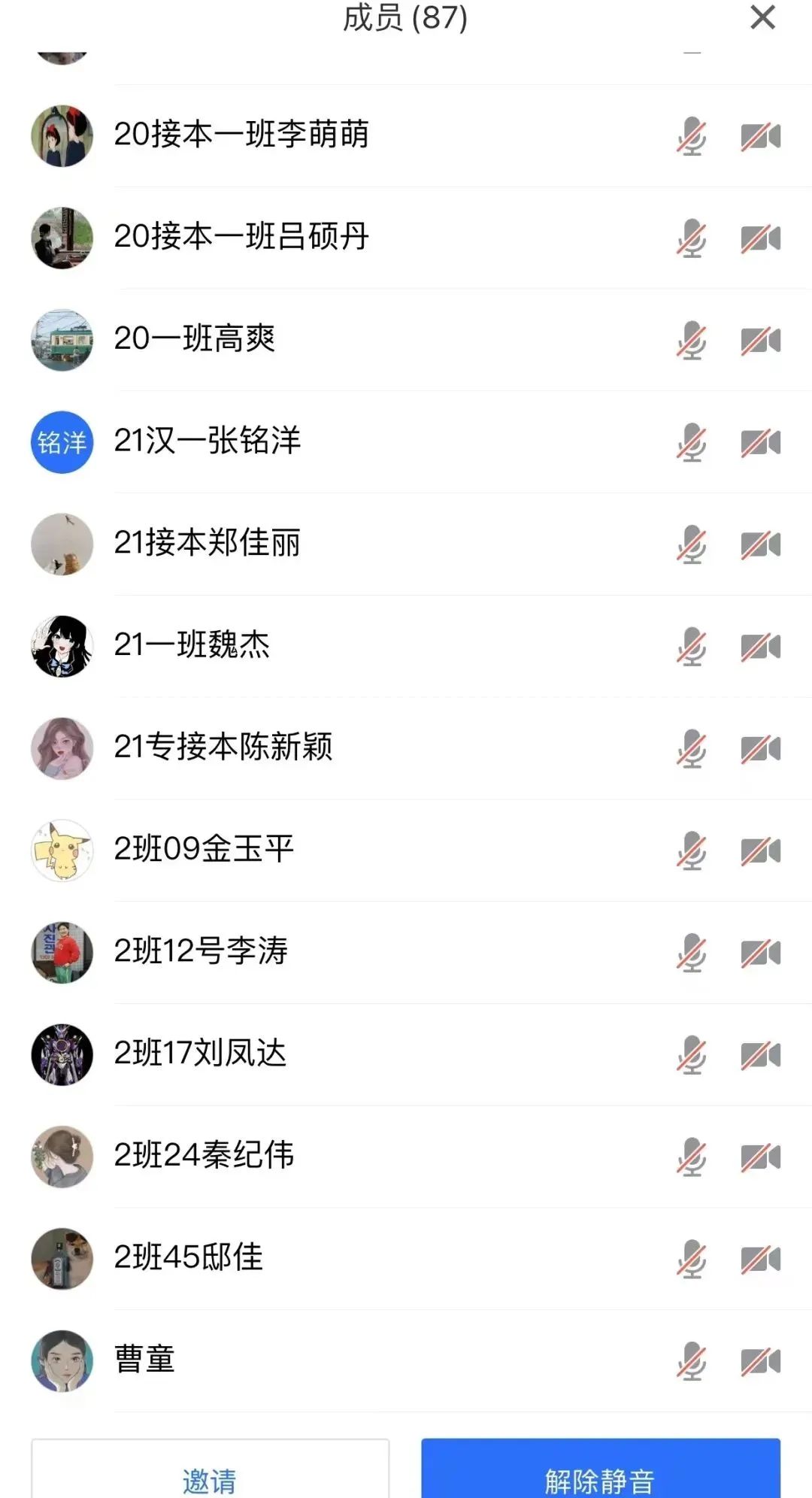
Task: Tap 解除静音 to unmute
Action: (600, 1474)
